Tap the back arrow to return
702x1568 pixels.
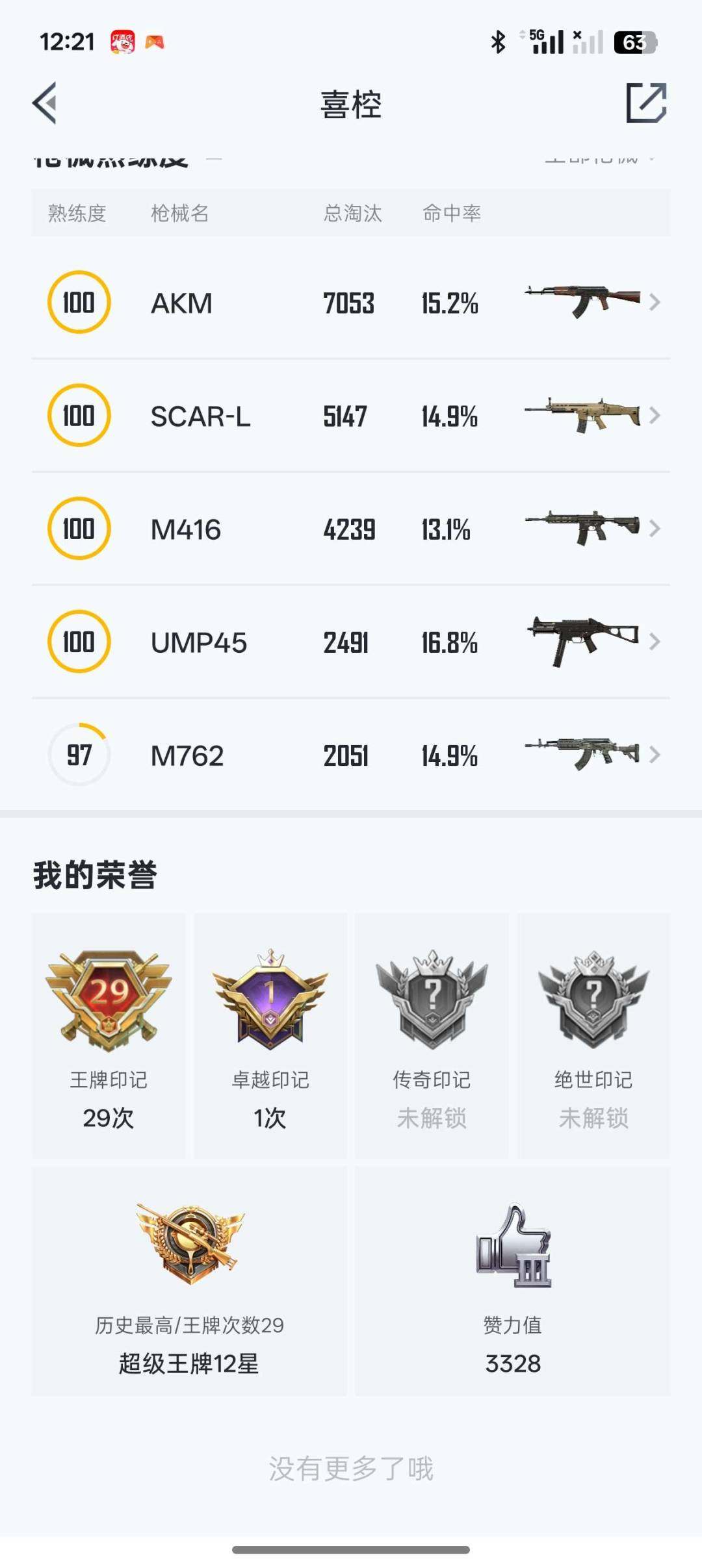point(45,104)
